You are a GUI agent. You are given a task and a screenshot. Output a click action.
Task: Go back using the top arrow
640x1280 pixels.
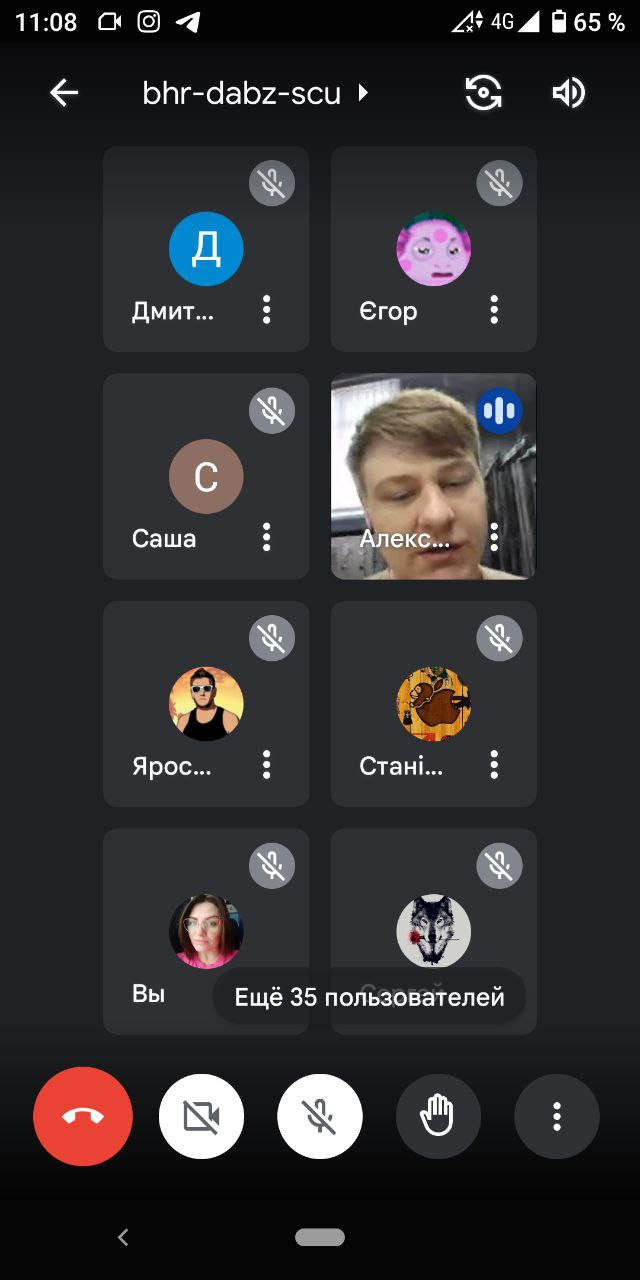tap(64, 93)
